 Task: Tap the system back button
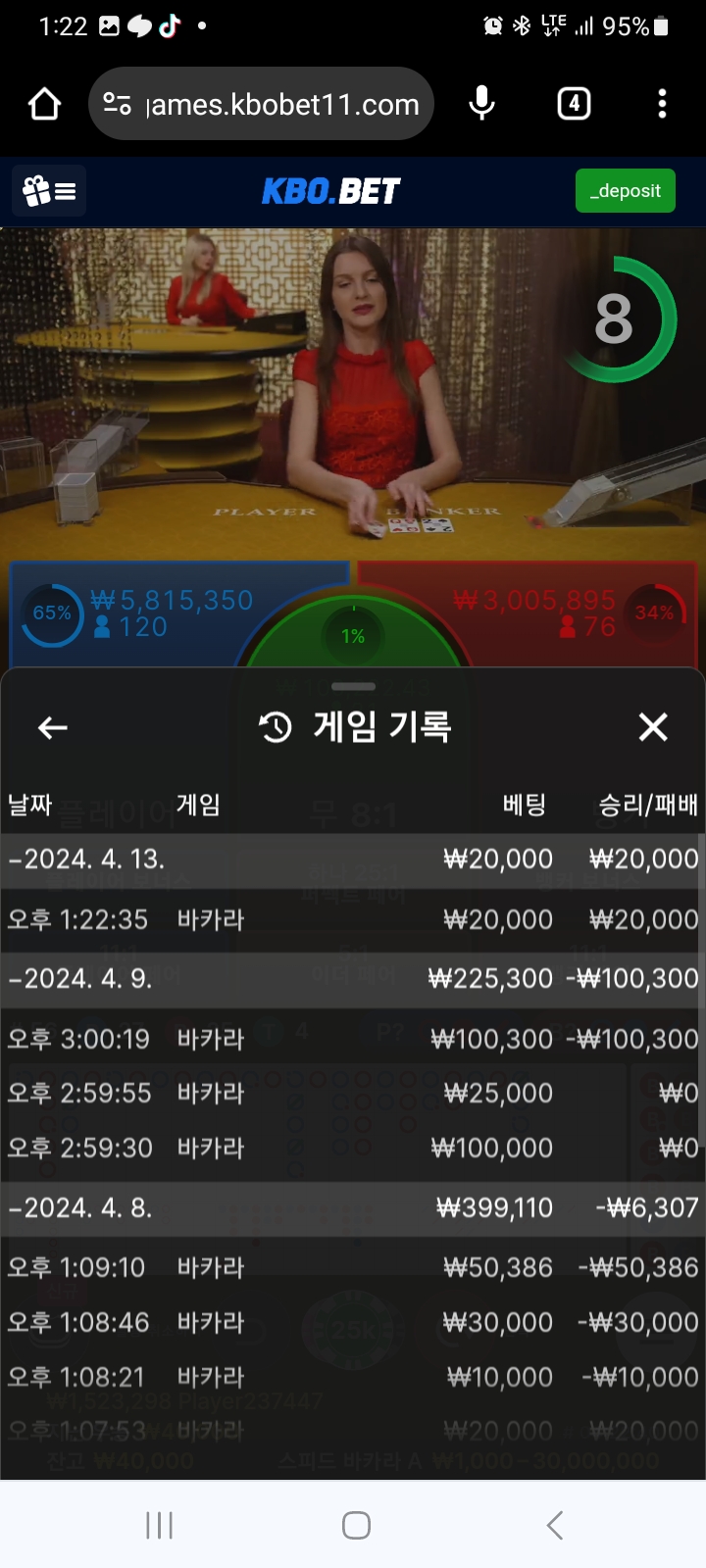pyautogui.click(x=554, y=1525)
